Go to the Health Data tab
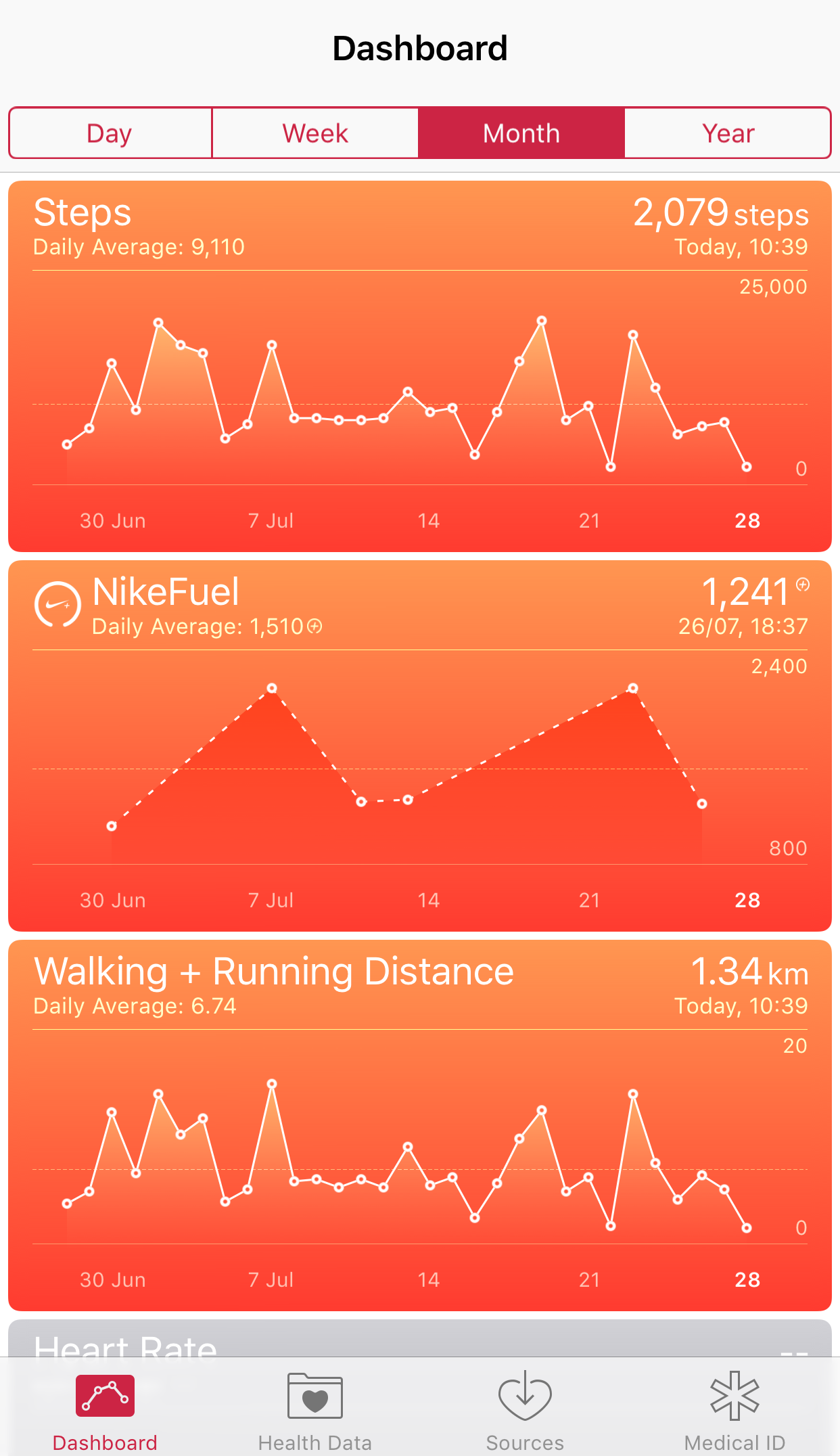This screenshot has height=1456, width=840. point(315,1411)
